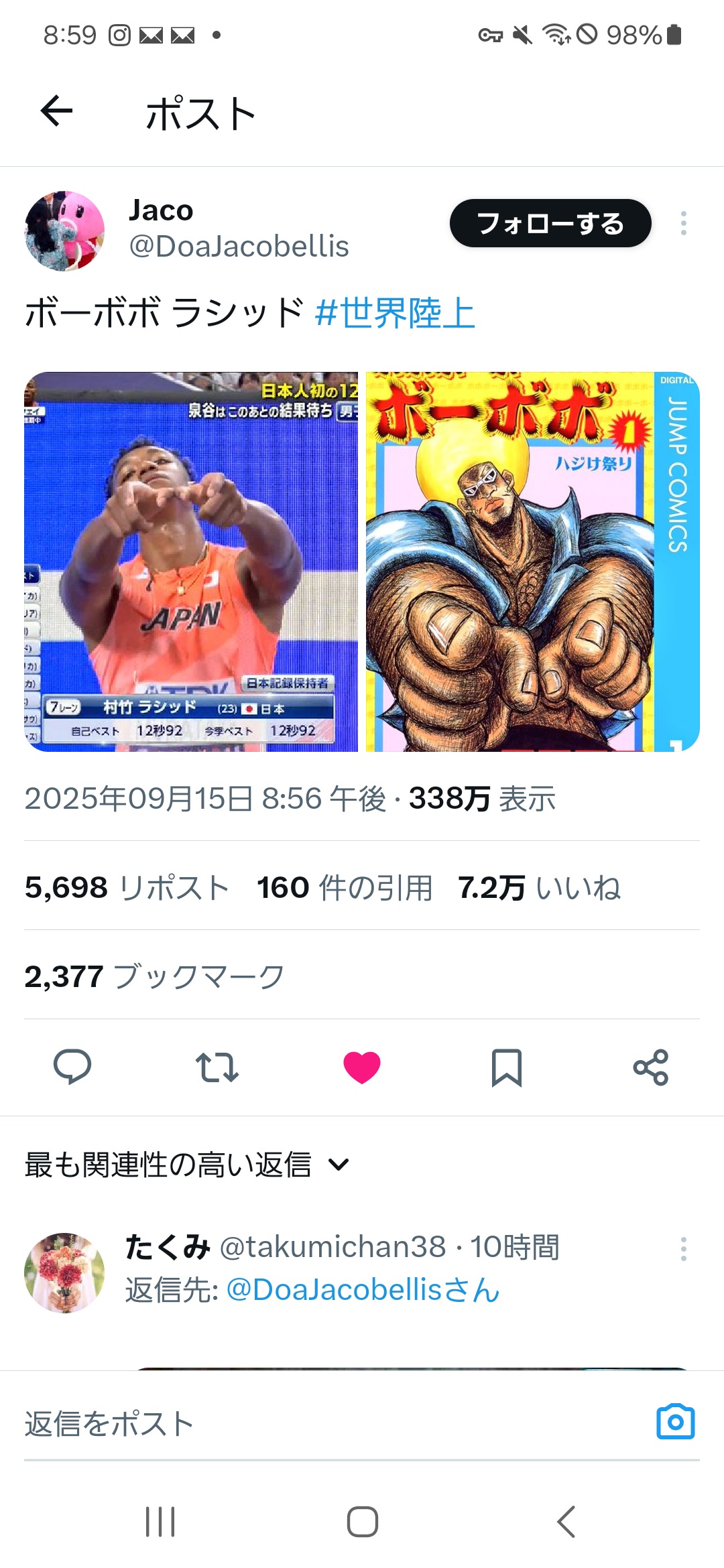The image size is (724, 1568).
Task: Open overflow menu on Jaco's post
Action: point(683,223)
